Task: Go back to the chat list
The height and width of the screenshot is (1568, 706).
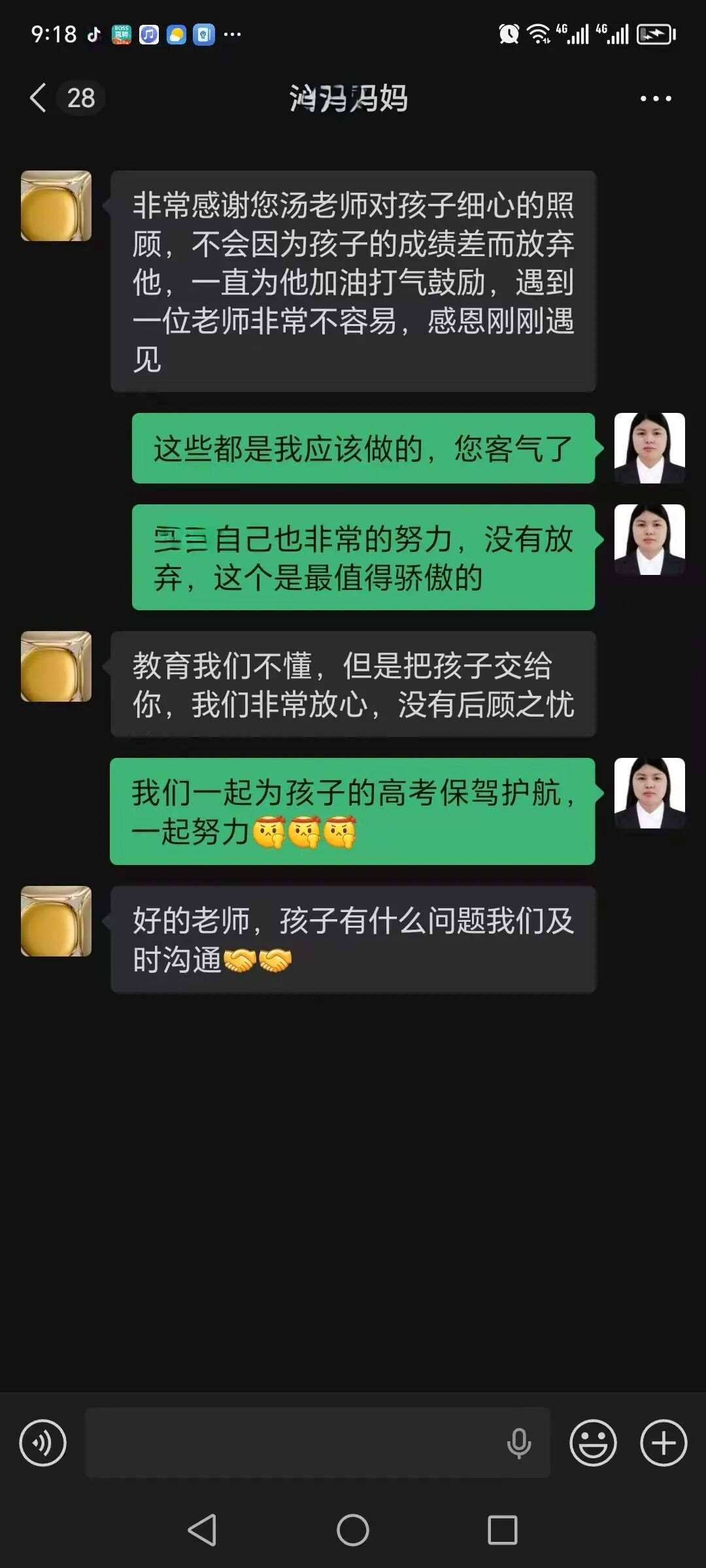Action: (39, 98)
